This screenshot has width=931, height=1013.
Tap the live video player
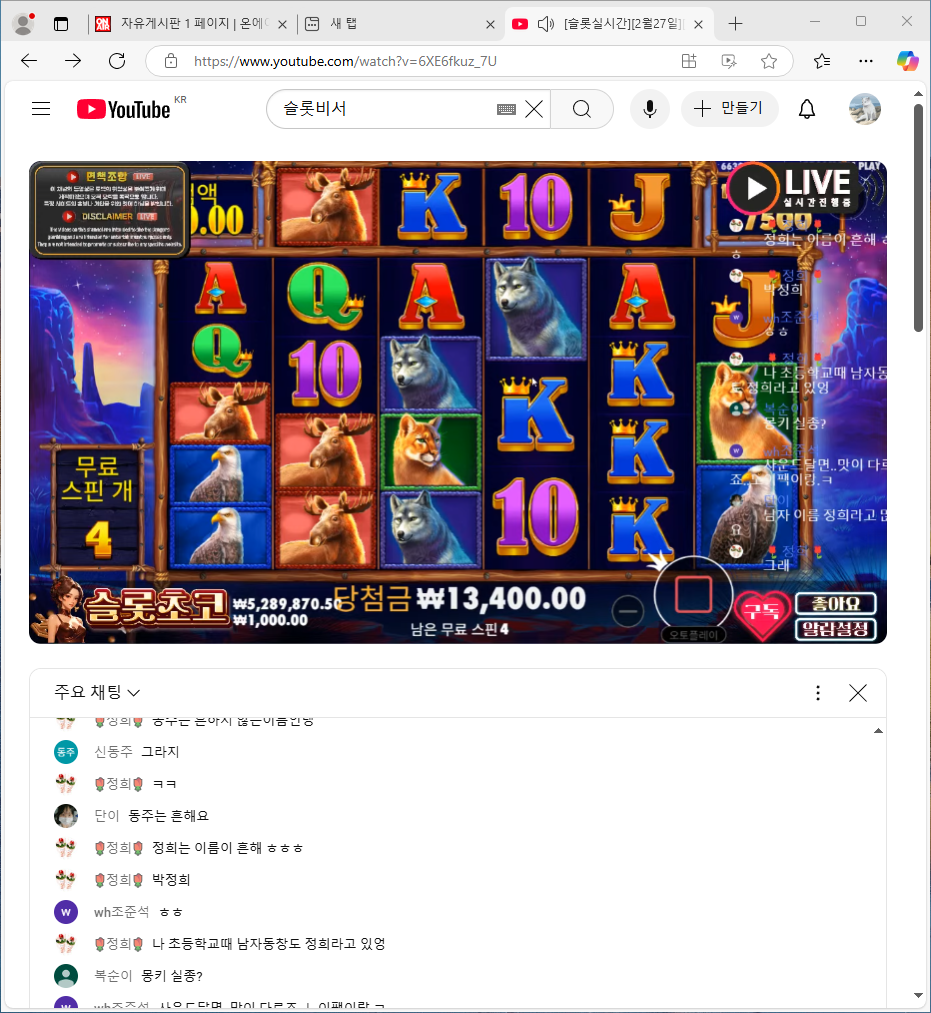(x=457, y=402)
